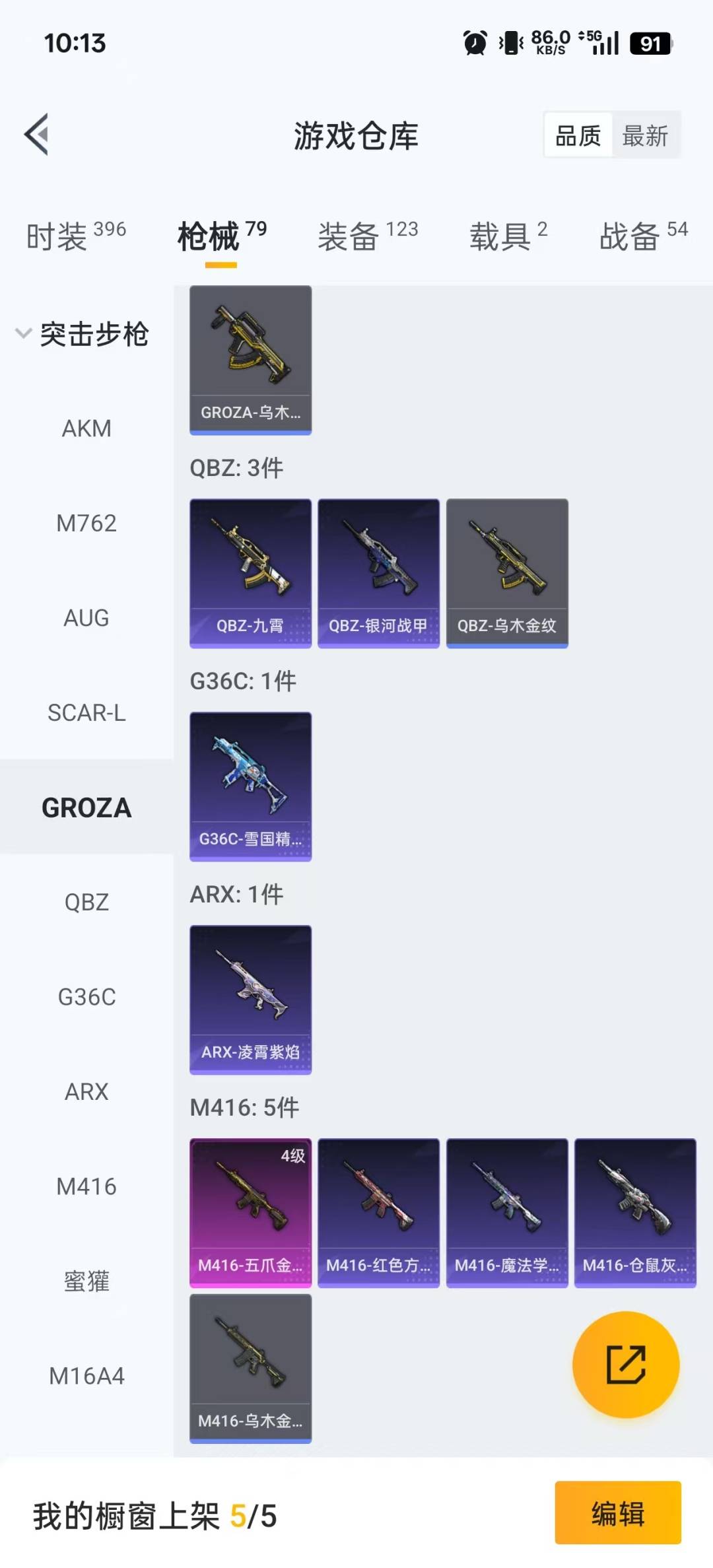
Task: Tap the 编辑 button
Action: pos(617,1513)
